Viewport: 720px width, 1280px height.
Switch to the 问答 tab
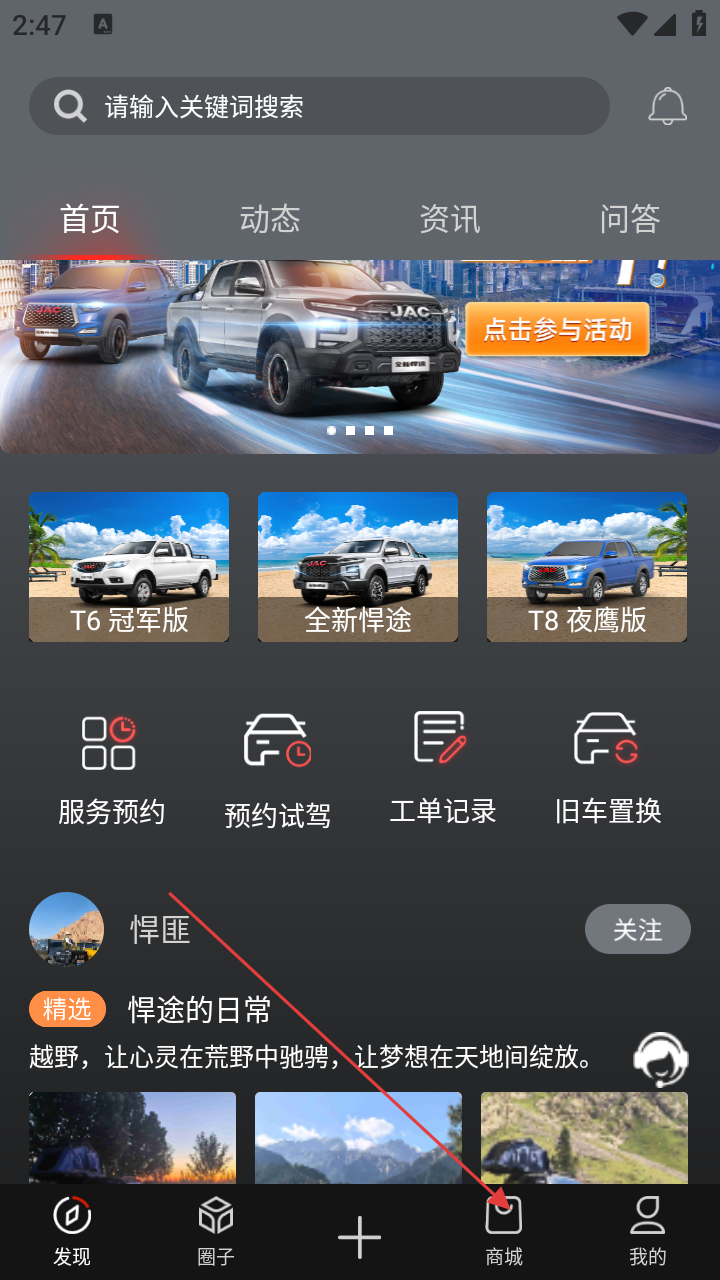(x=629, y=219)
